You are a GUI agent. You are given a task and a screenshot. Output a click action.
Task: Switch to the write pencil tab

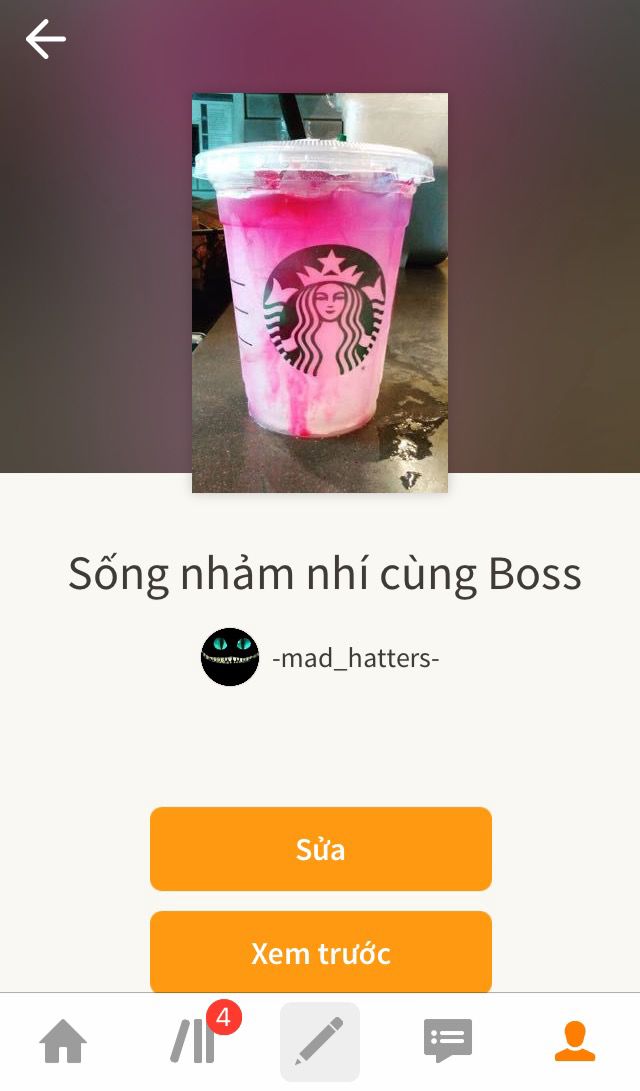pos(320,1042)
